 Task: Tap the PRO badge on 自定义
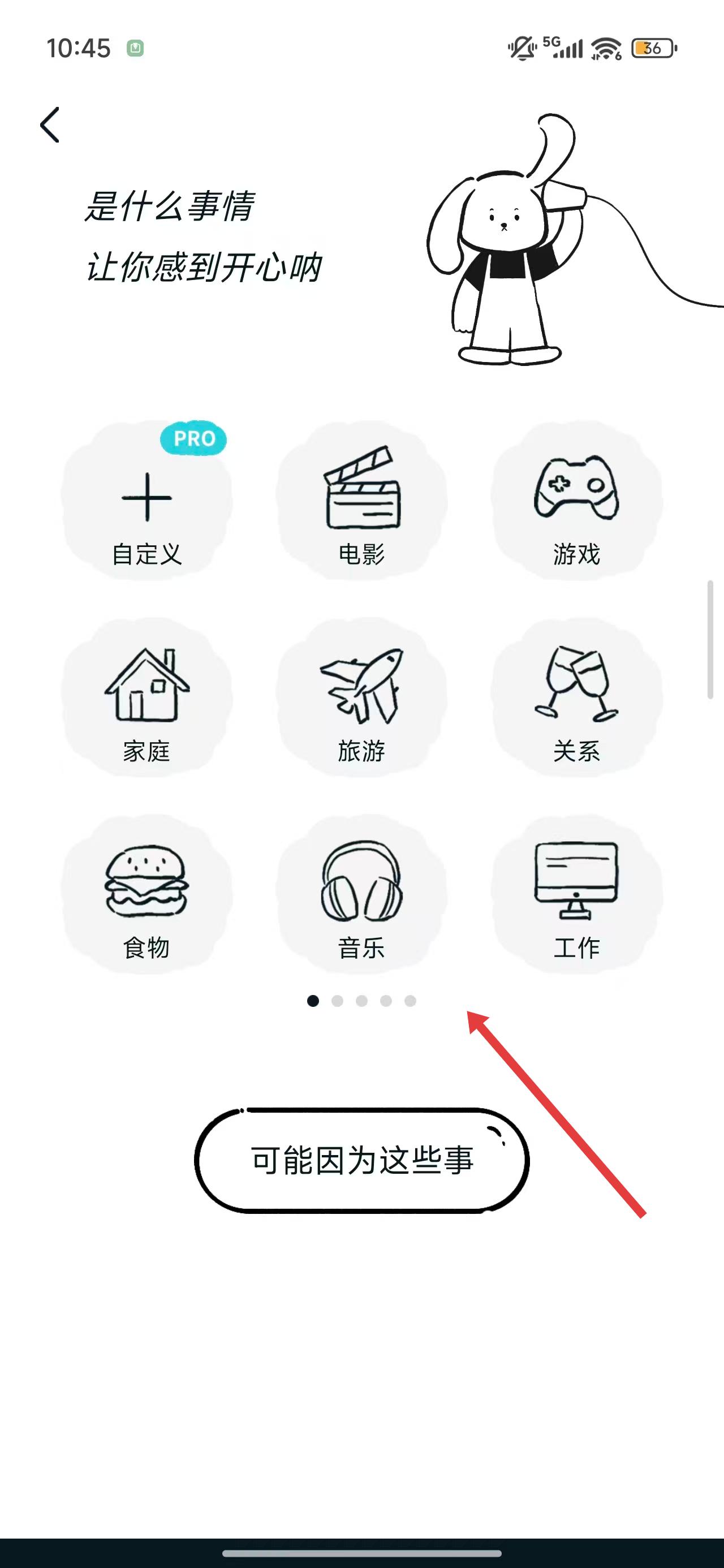pyautogui.click(x=193, y=438)
